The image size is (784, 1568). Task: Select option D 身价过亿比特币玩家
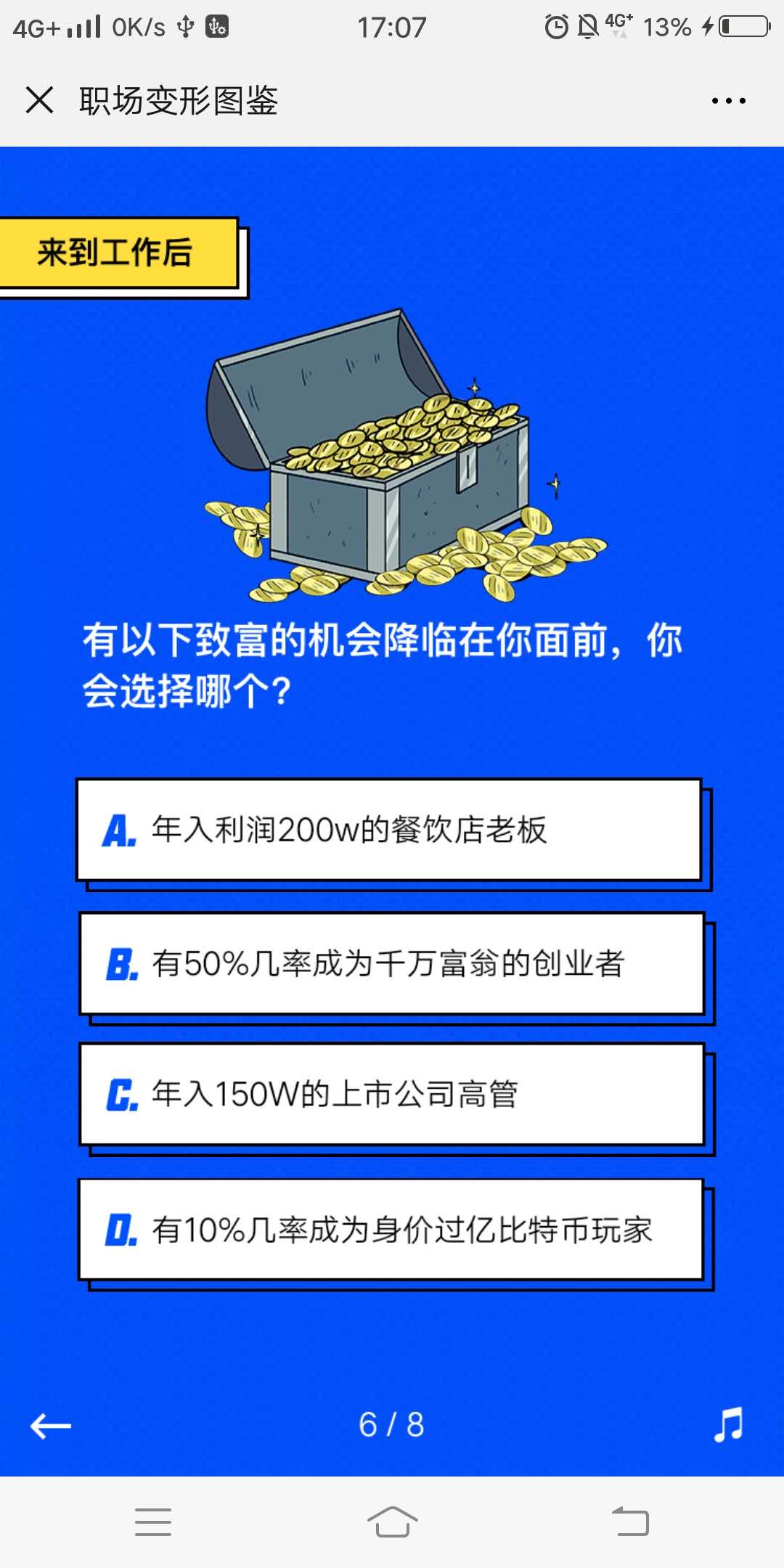[x=391, y=1229]
